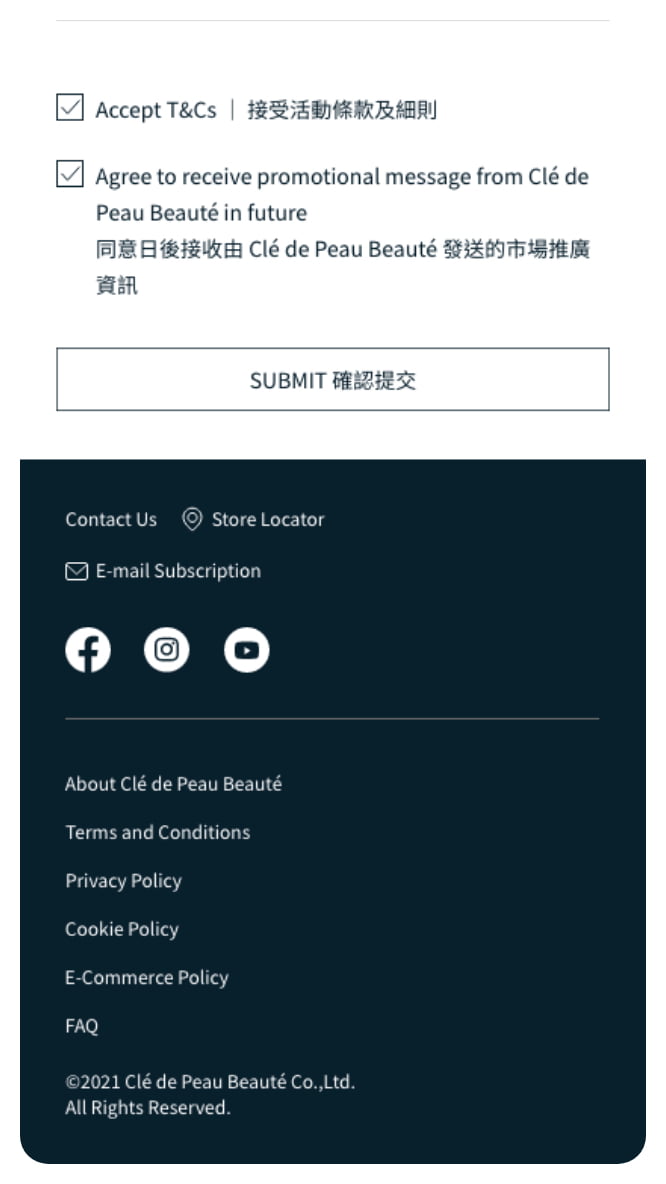View the Cookie Policy

pos(122,930)
